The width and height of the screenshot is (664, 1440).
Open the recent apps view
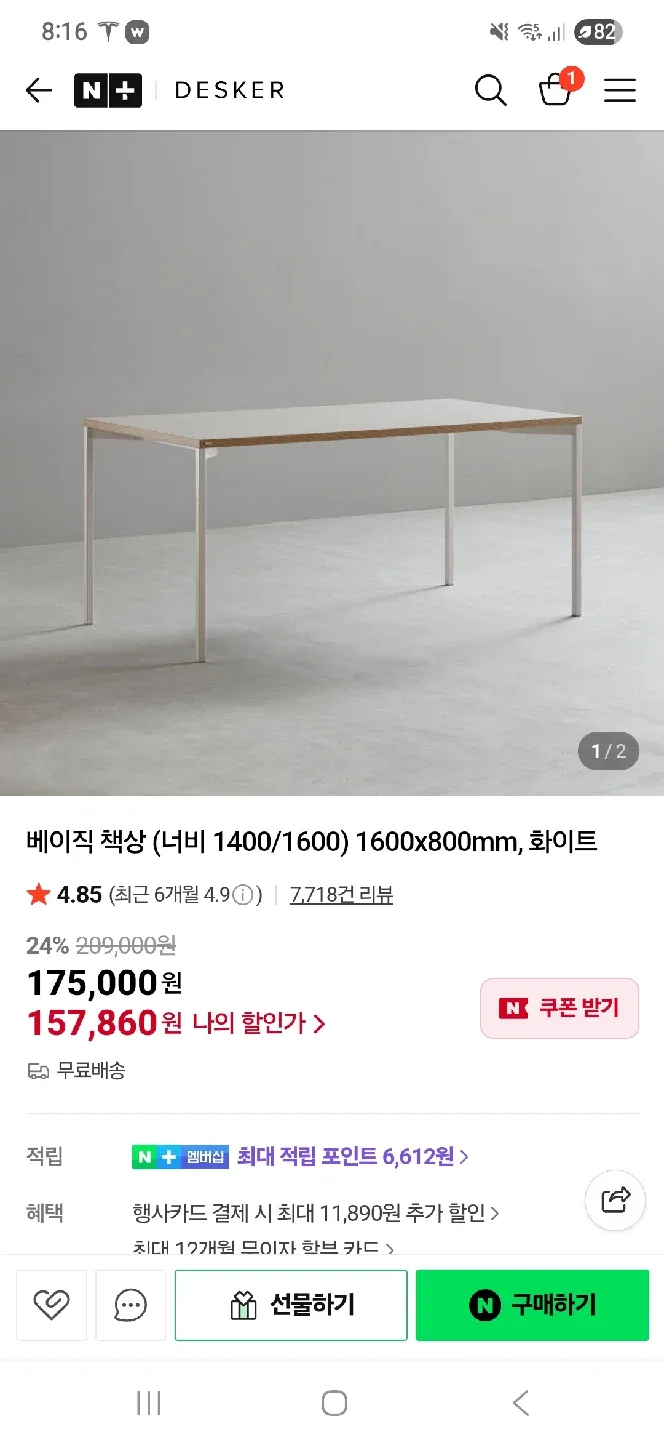click(148, 1403)
